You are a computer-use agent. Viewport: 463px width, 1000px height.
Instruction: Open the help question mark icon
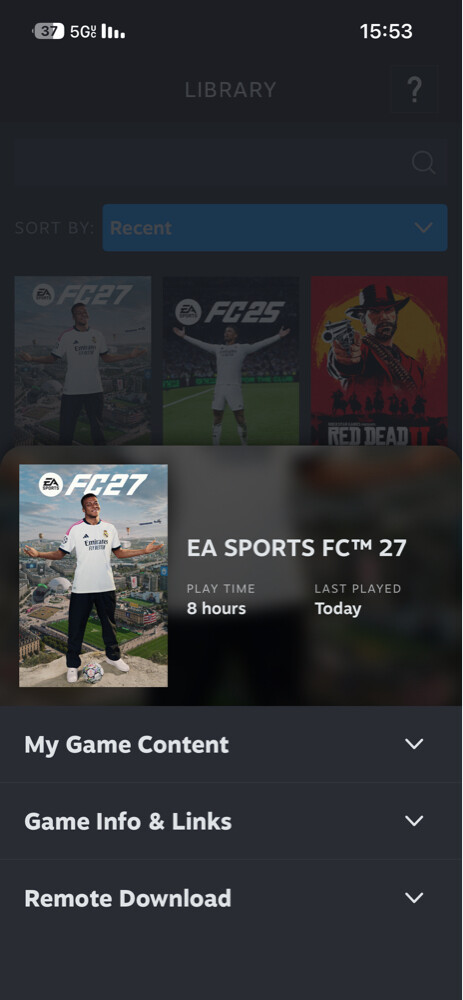tap(414, 89)
